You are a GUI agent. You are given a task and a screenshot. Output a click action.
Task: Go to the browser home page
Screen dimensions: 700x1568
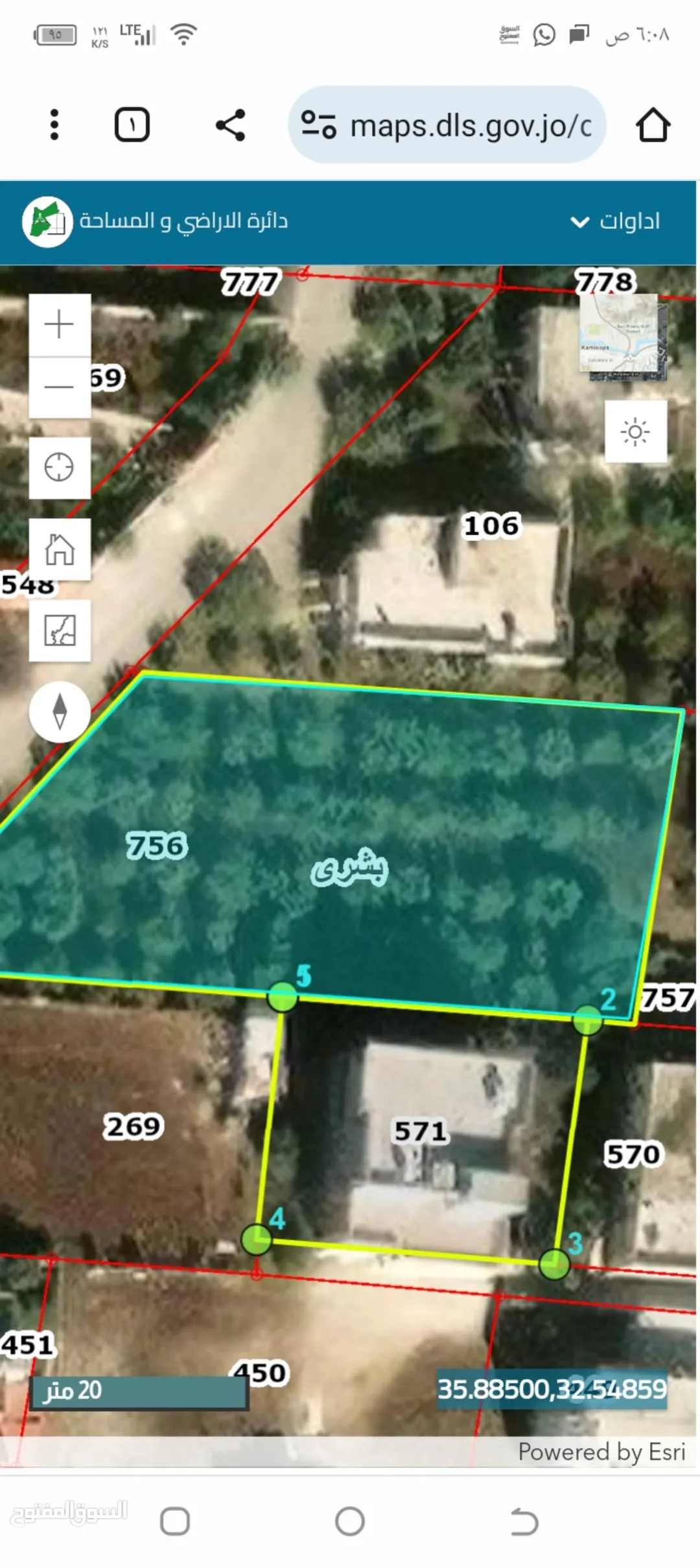[x=653, y=125]
